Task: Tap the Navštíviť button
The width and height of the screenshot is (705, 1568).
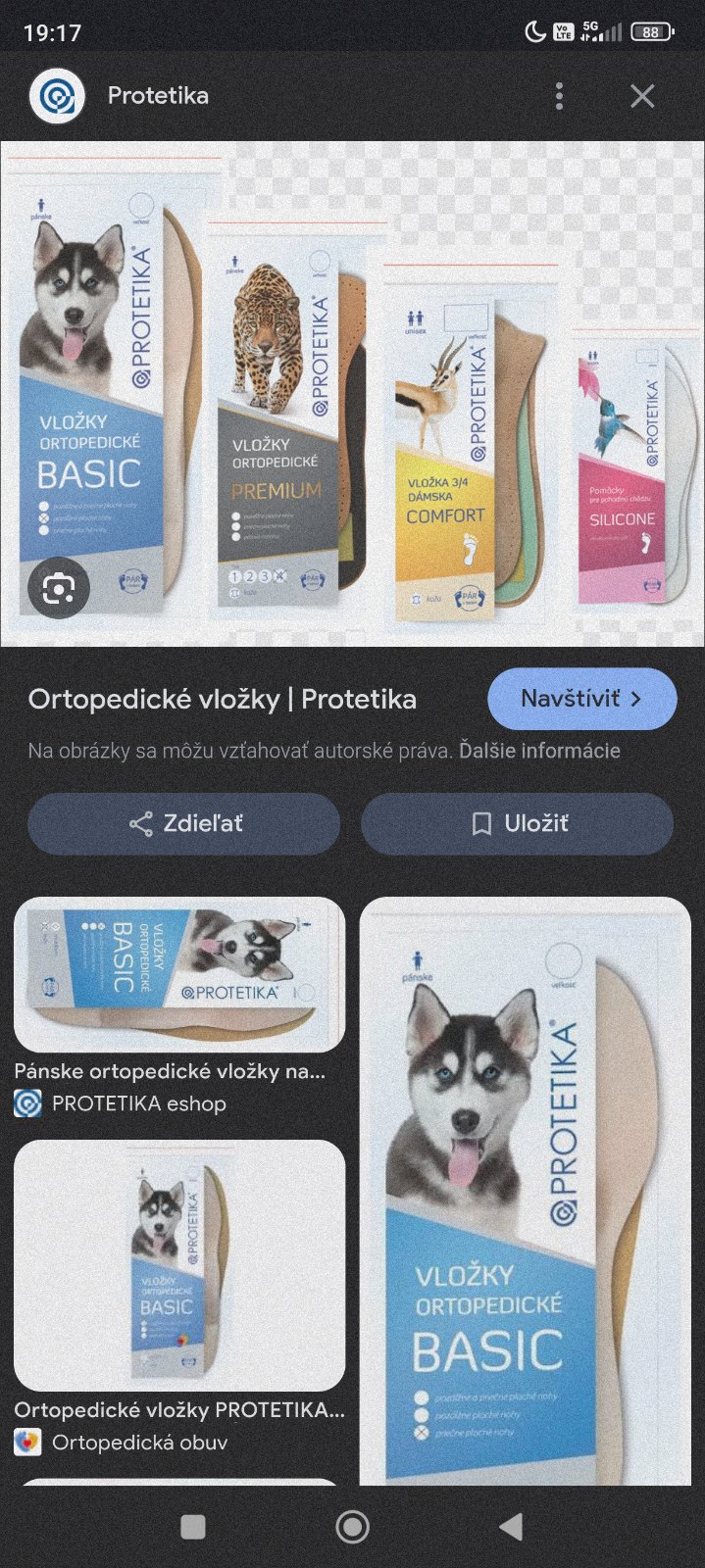Action: click(x=581, y=699)
